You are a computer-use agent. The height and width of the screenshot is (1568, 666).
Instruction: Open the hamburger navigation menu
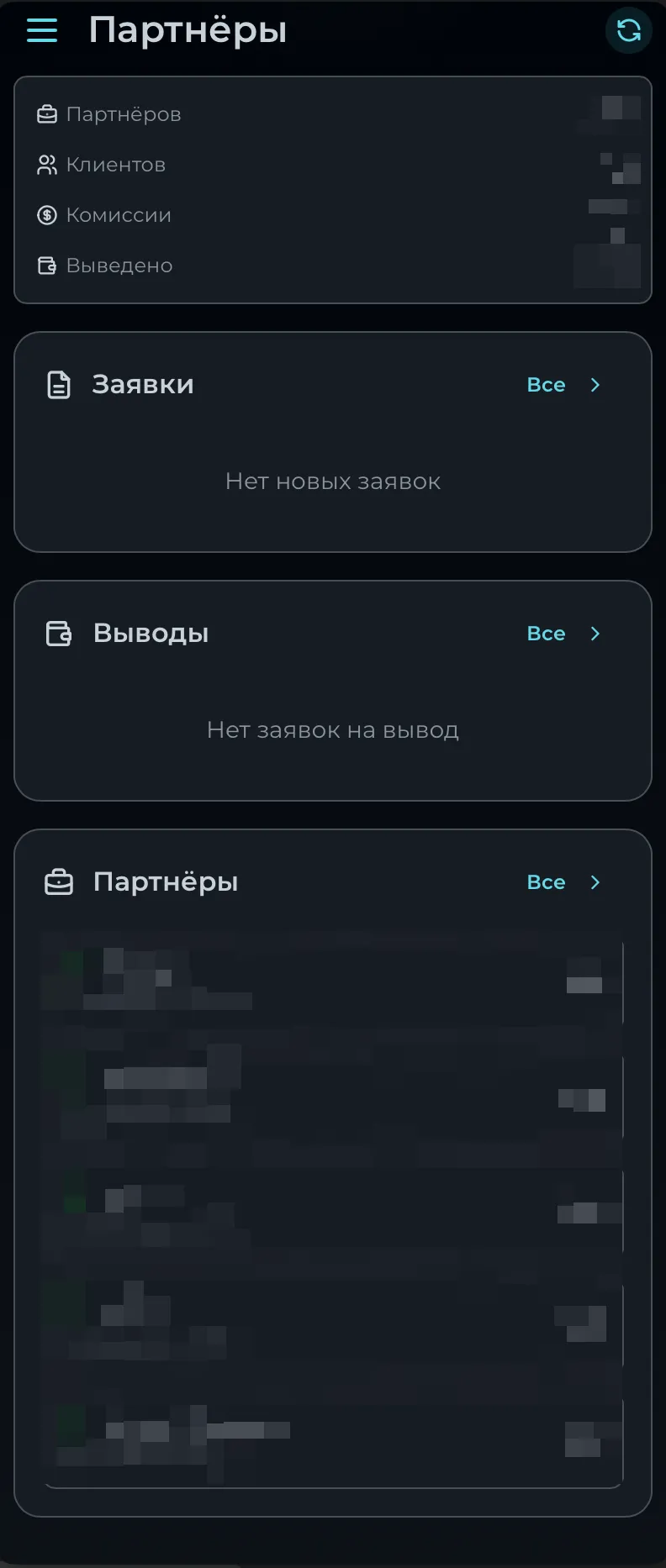41,30
